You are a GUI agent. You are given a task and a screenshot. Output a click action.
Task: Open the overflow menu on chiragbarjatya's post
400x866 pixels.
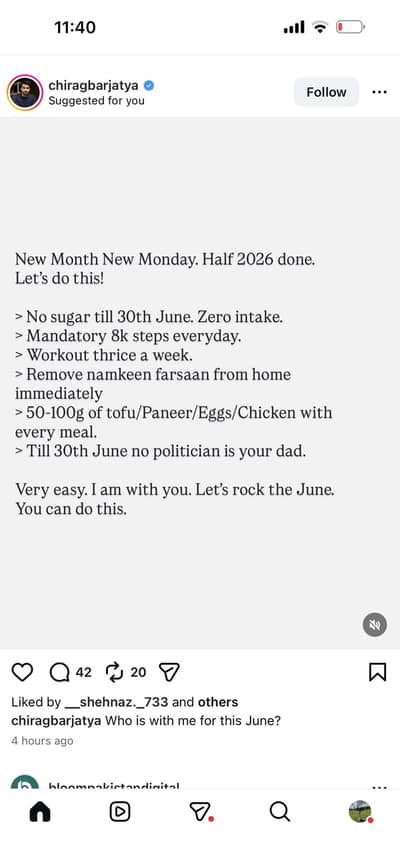[380, 92]
